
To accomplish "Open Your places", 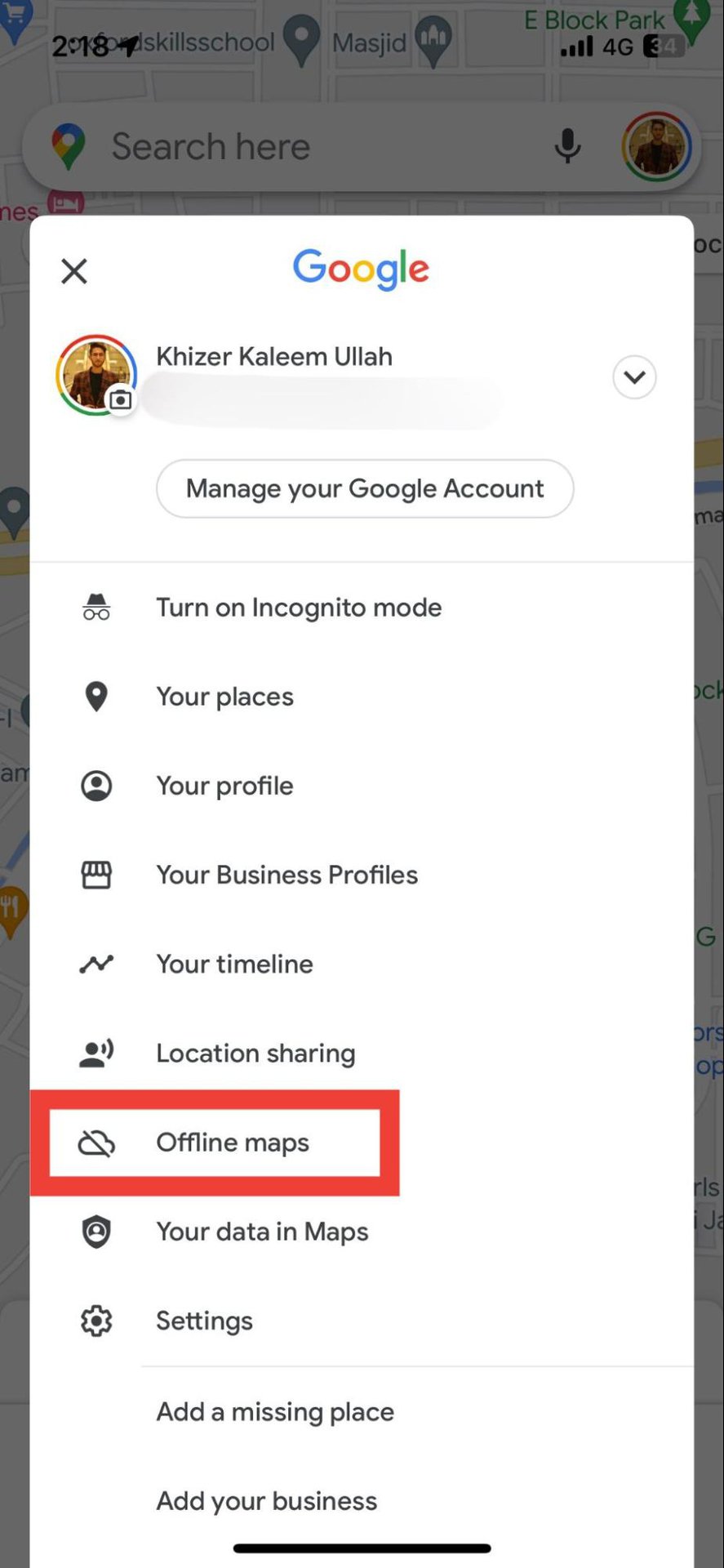I will click(x=224, y=697).
